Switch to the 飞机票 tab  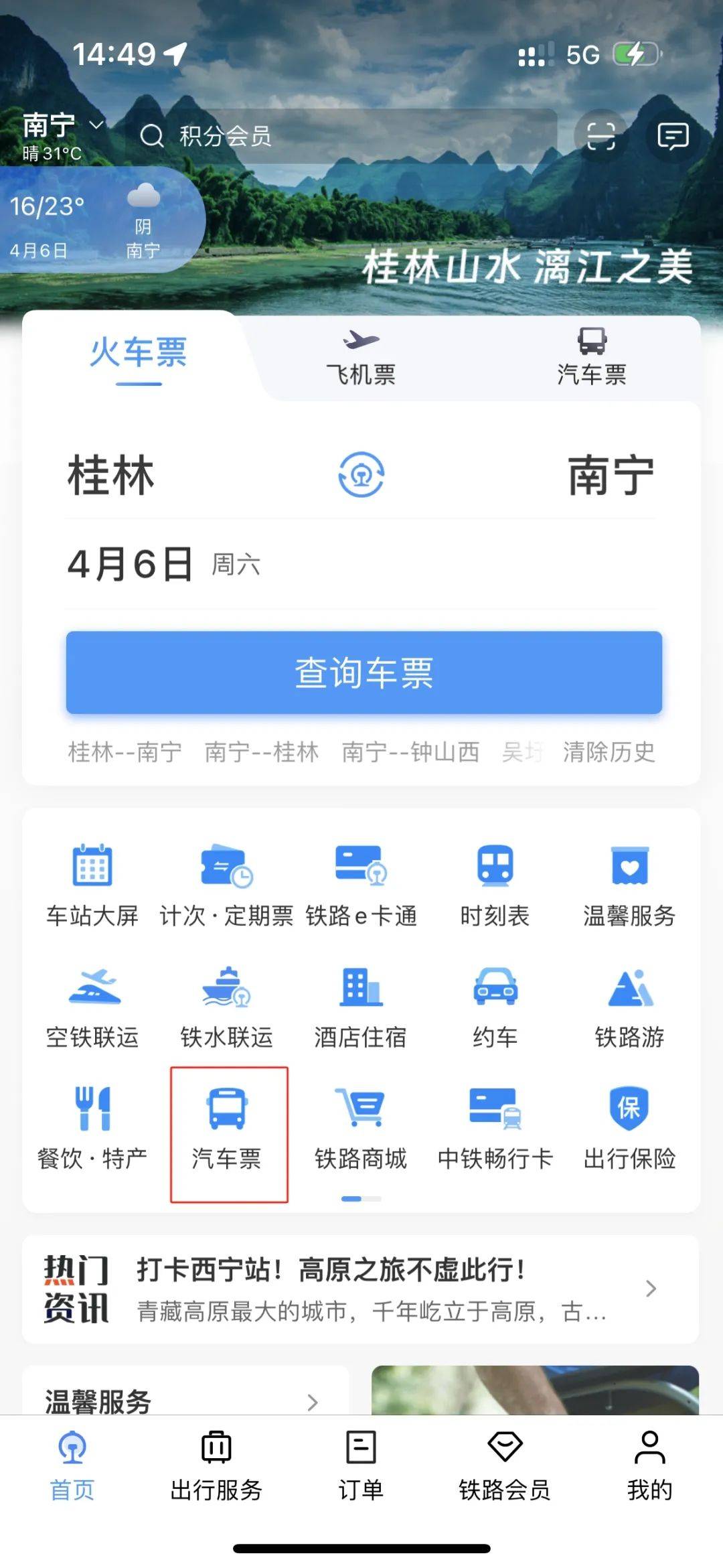point(361,359)
